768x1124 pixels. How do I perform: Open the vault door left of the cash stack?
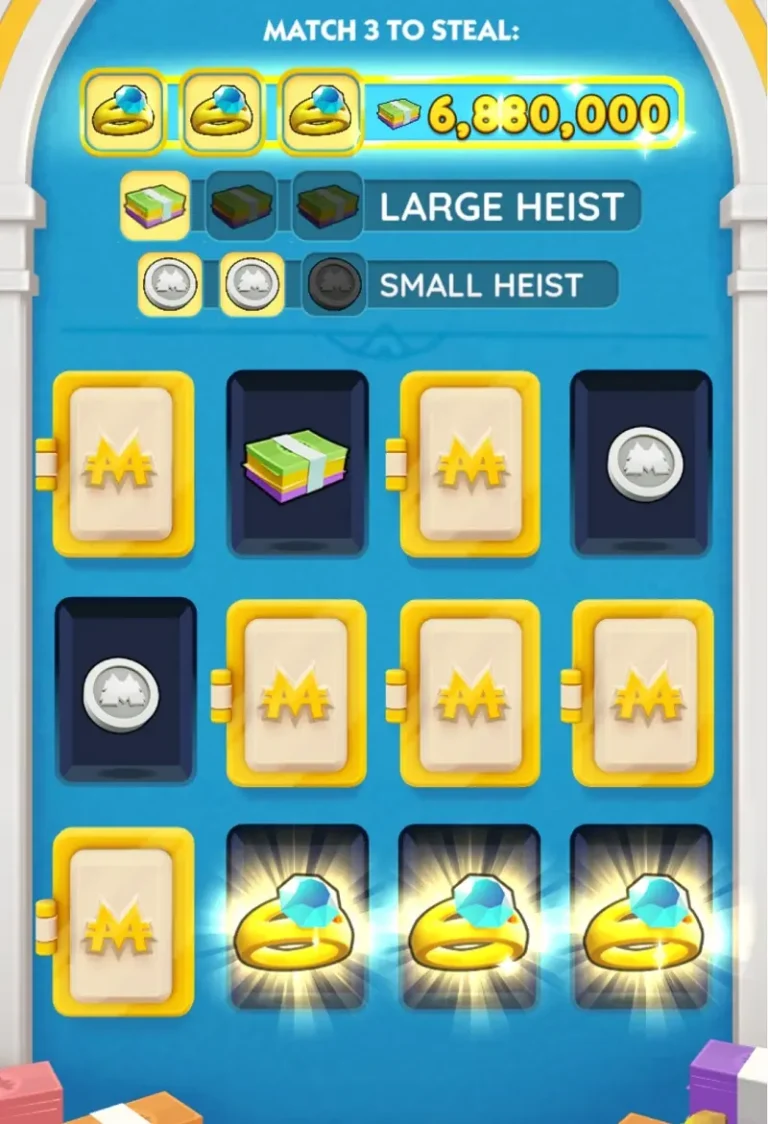point(122,465)
